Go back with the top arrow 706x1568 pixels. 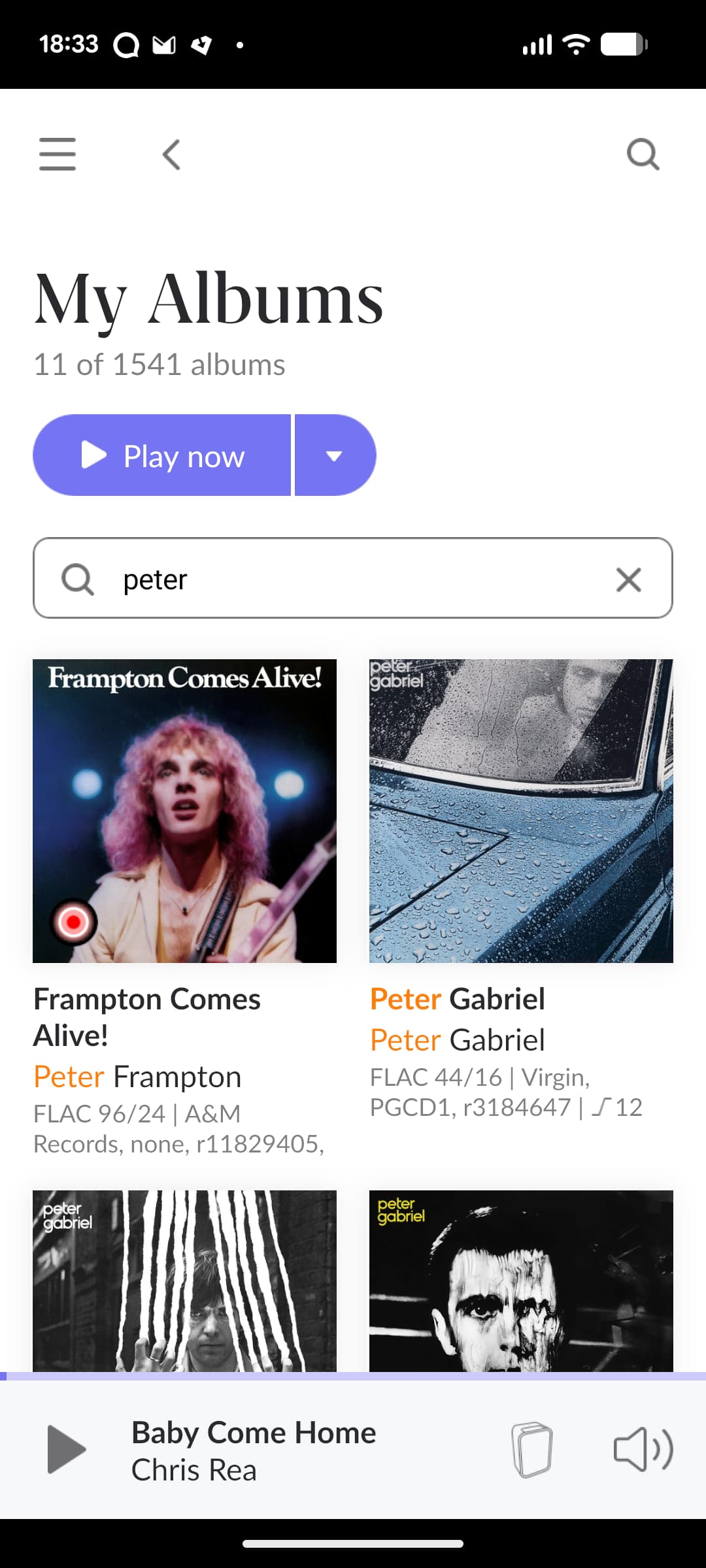(171, 155)
